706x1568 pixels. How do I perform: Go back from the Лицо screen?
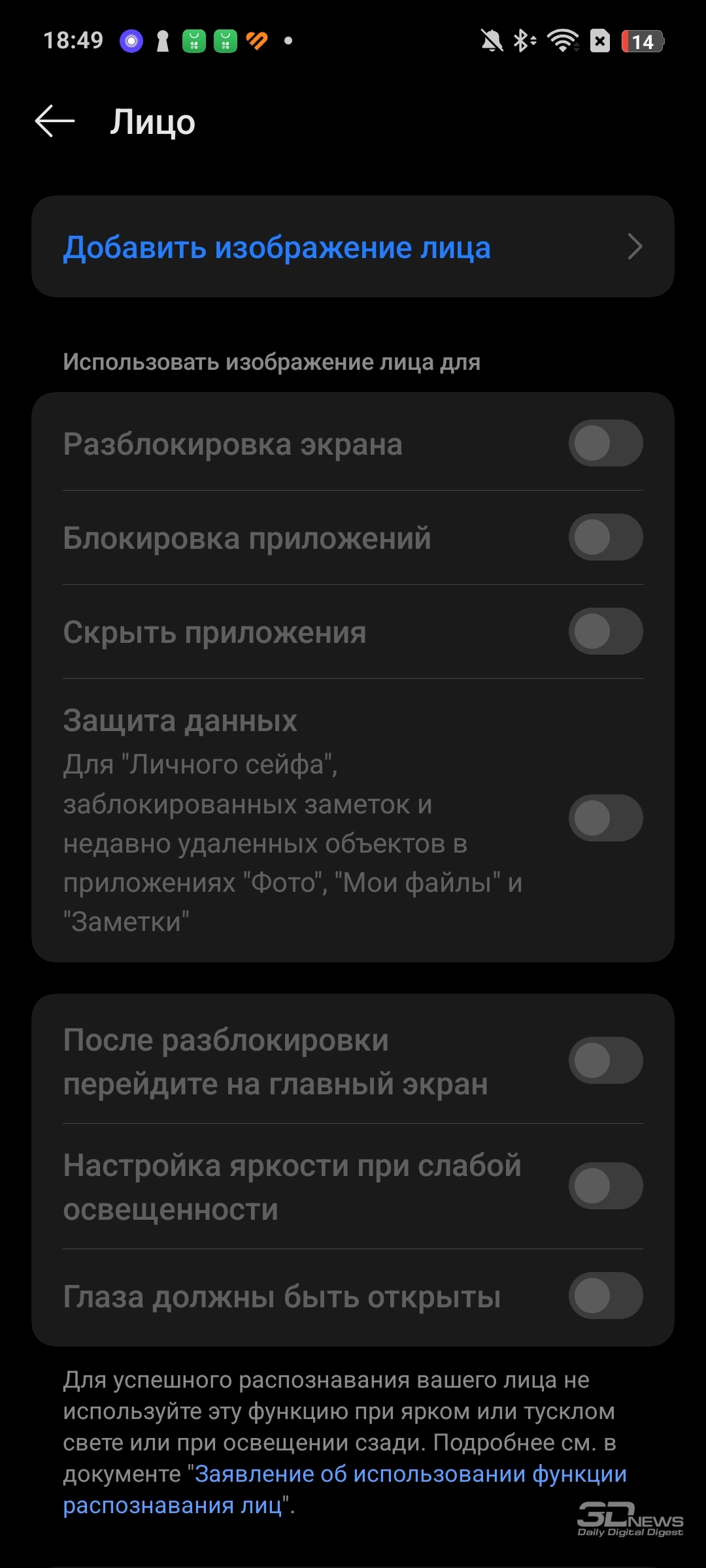click(x=55, y=122)
